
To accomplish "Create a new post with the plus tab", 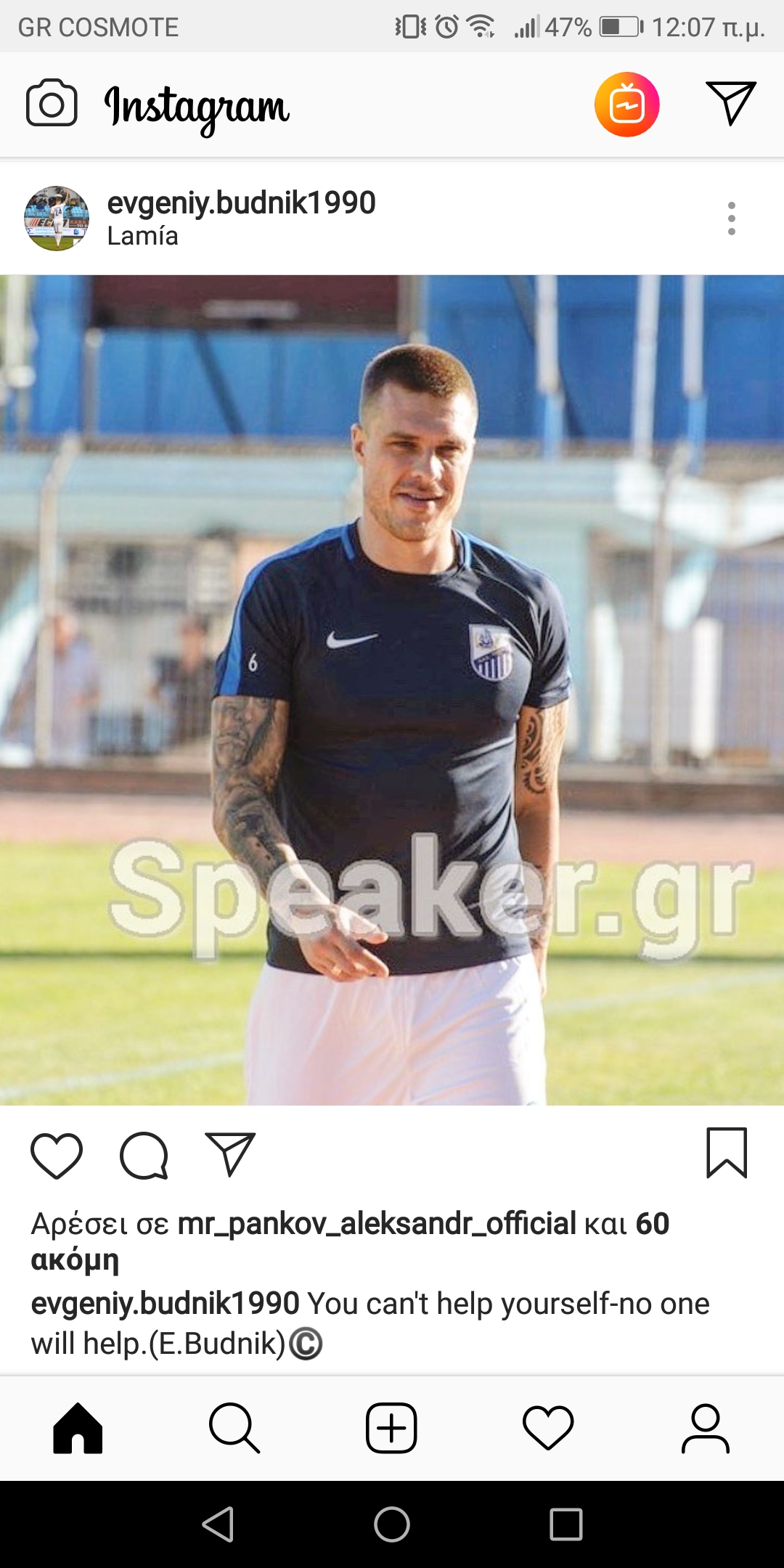I will [391, 1428].
